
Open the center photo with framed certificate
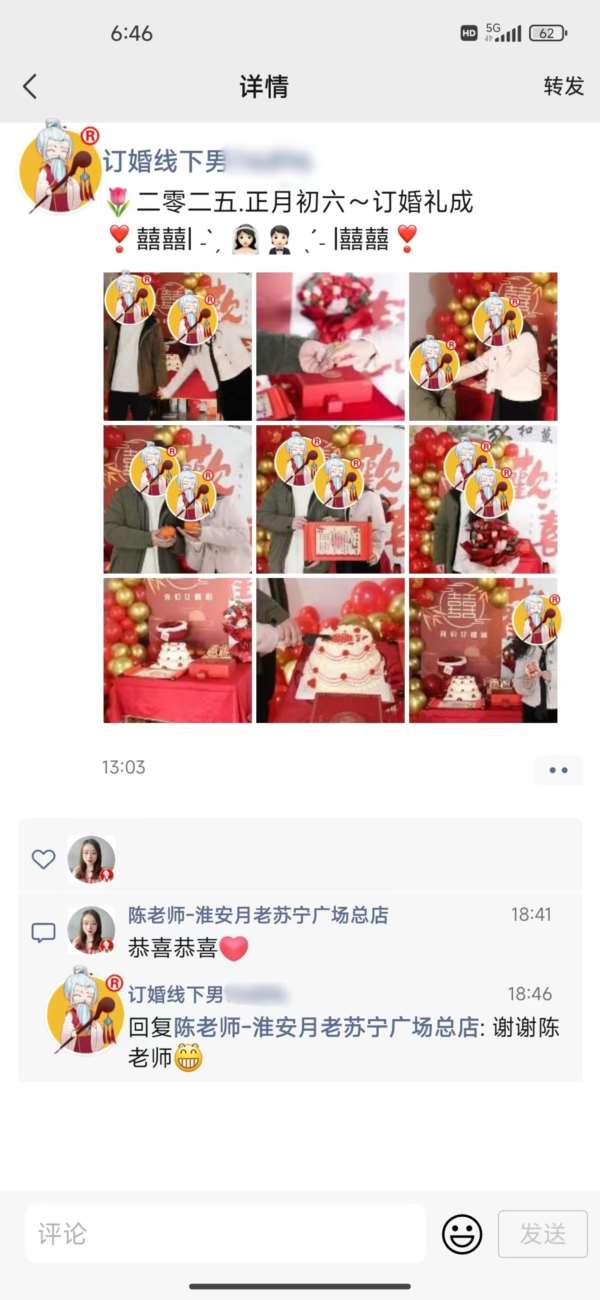point(330,498)
